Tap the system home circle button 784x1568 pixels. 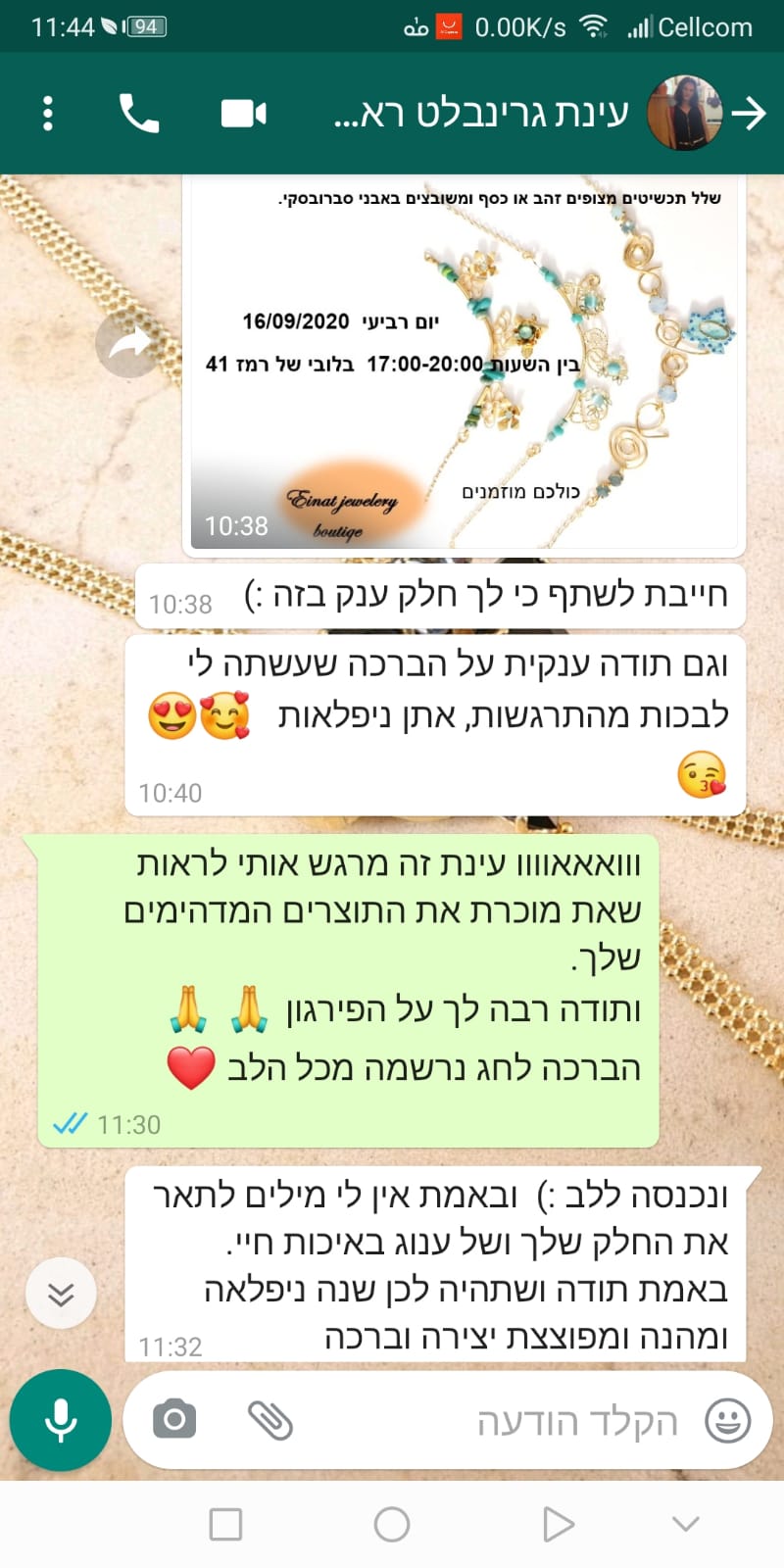click(x=392, y=1524)
